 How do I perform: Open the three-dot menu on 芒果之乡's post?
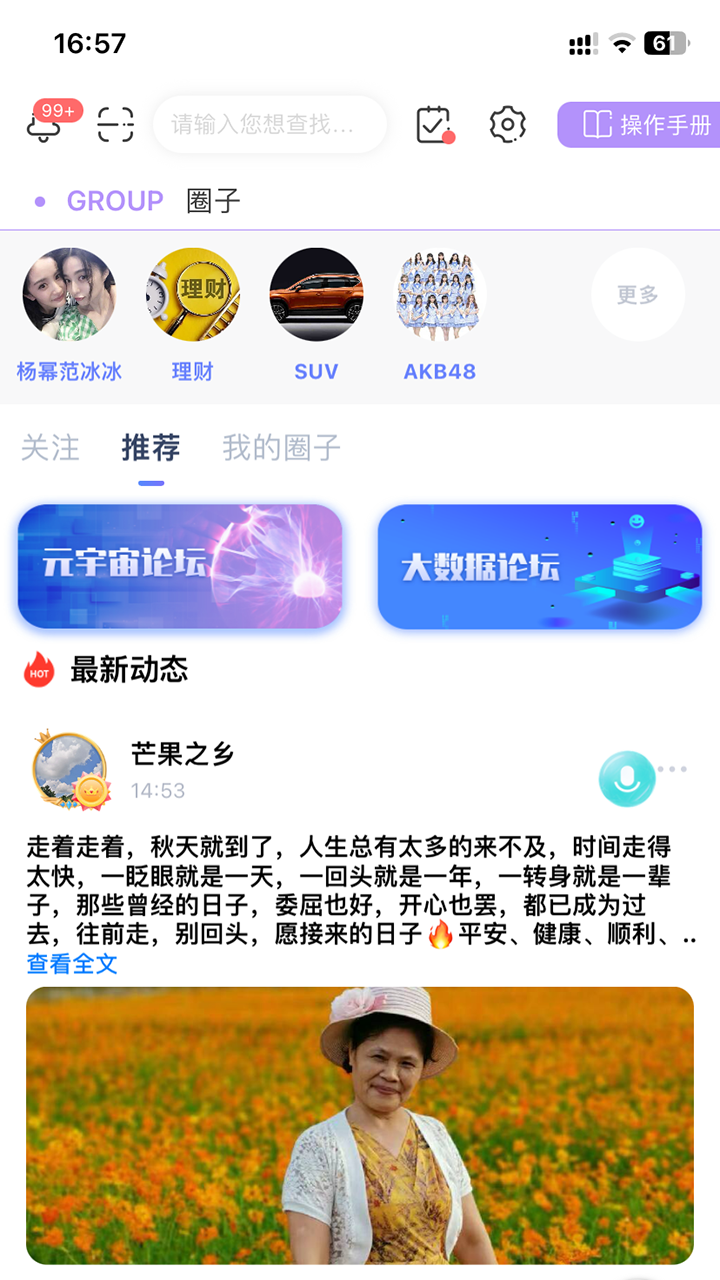673,769
